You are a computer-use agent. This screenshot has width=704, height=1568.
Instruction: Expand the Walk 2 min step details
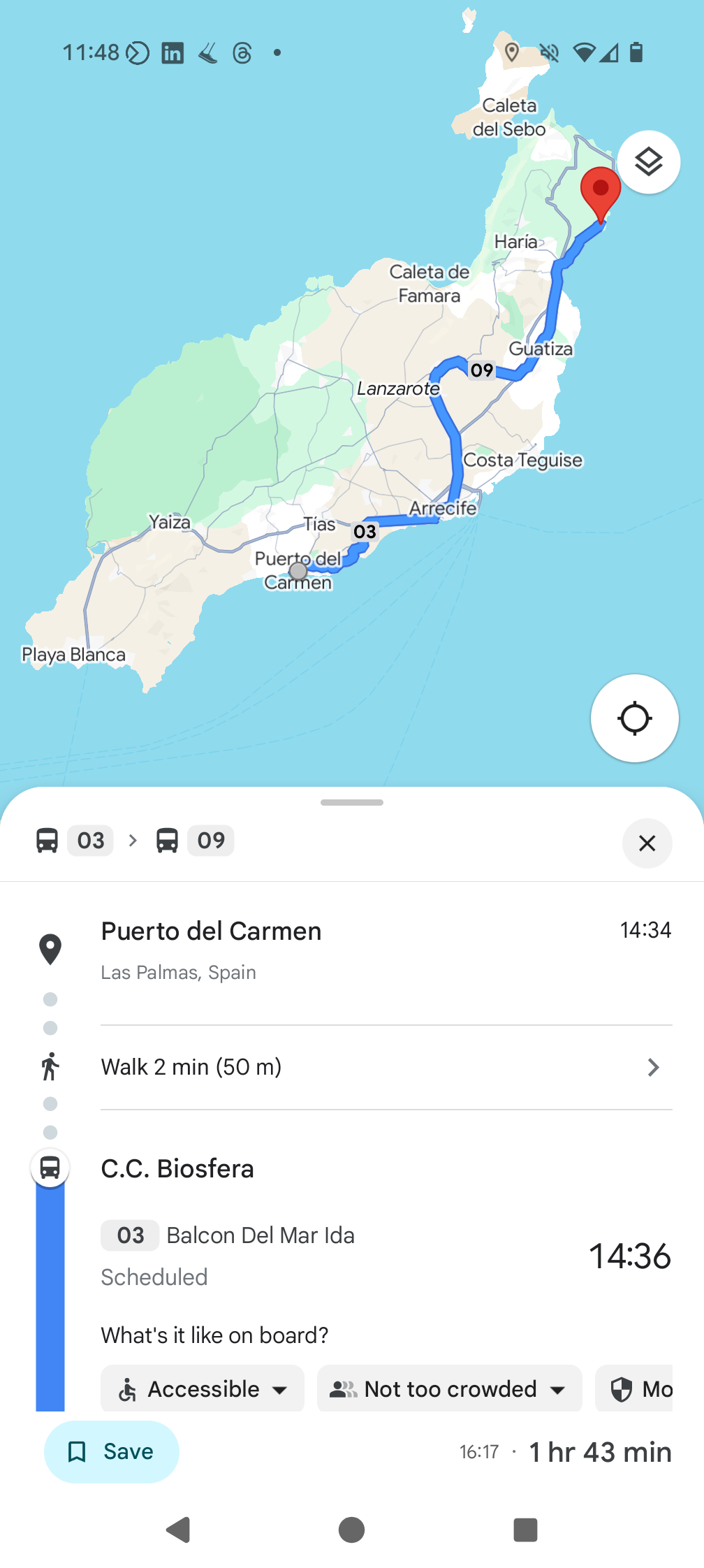[652, 1066]
